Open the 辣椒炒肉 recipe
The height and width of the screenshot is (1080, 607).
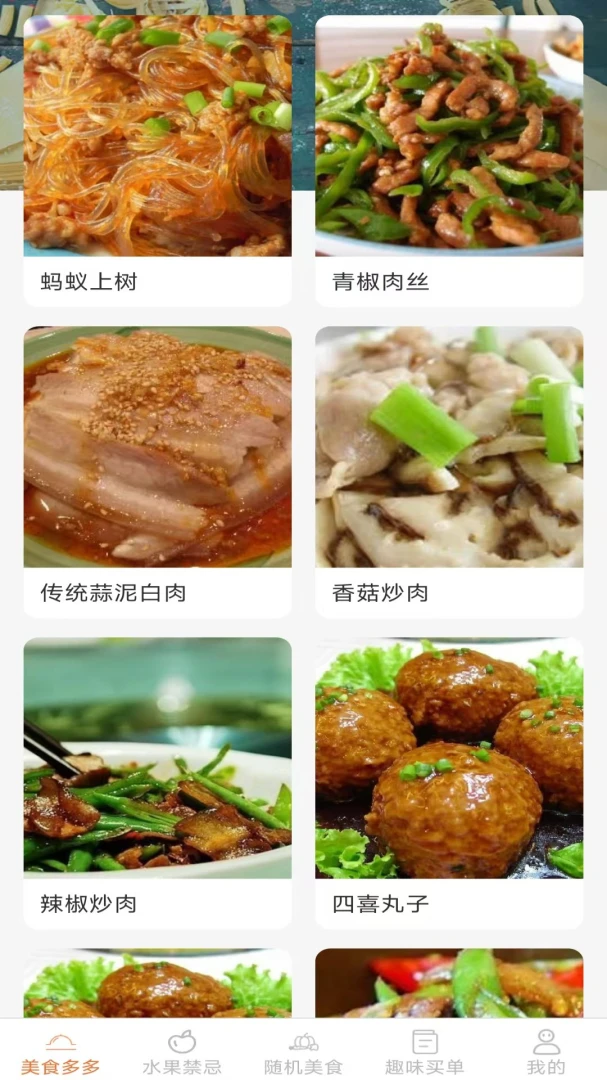pyautogui.click(x=158, y=783)
